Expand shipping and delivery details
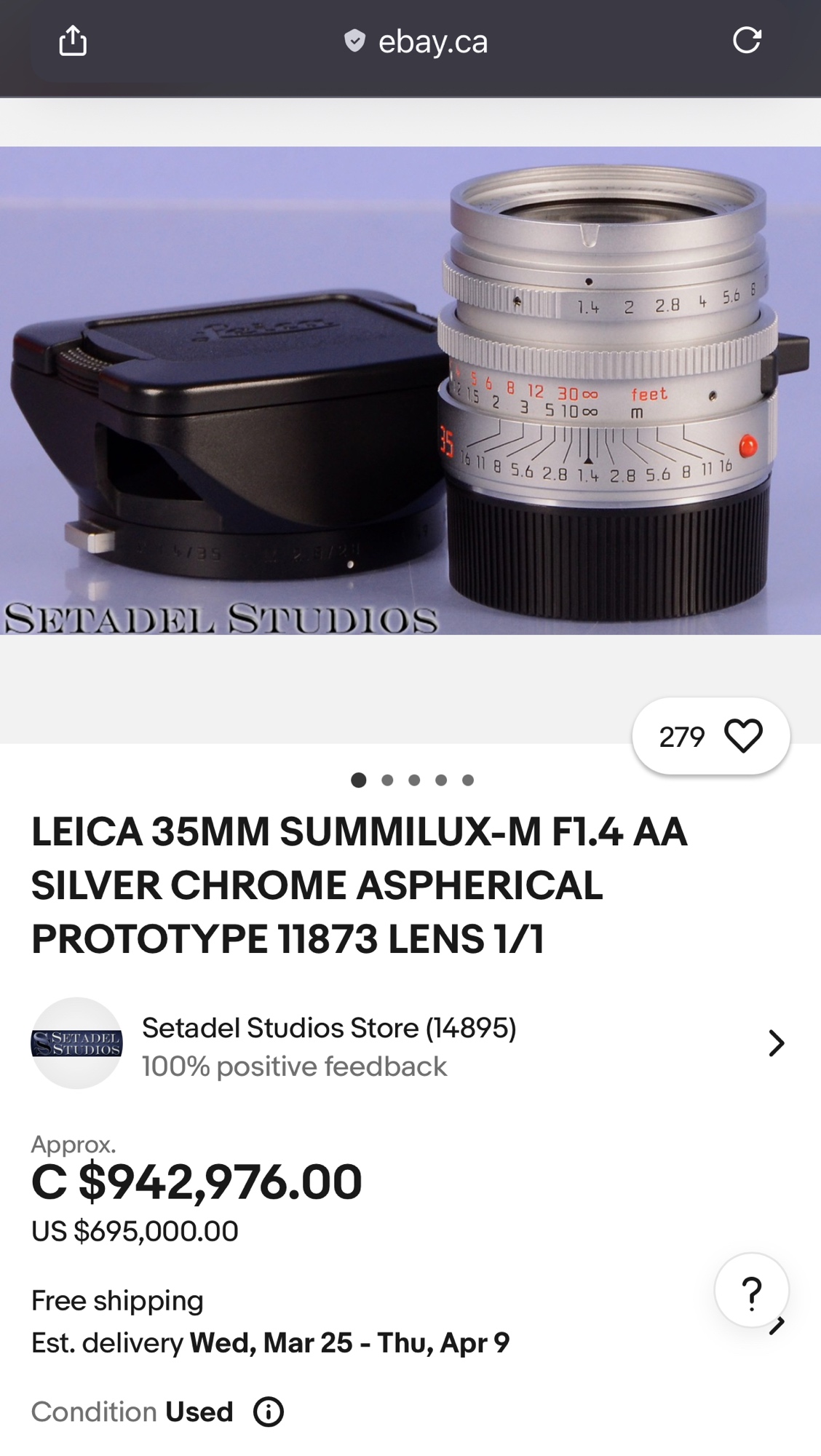 (777, 1325)
